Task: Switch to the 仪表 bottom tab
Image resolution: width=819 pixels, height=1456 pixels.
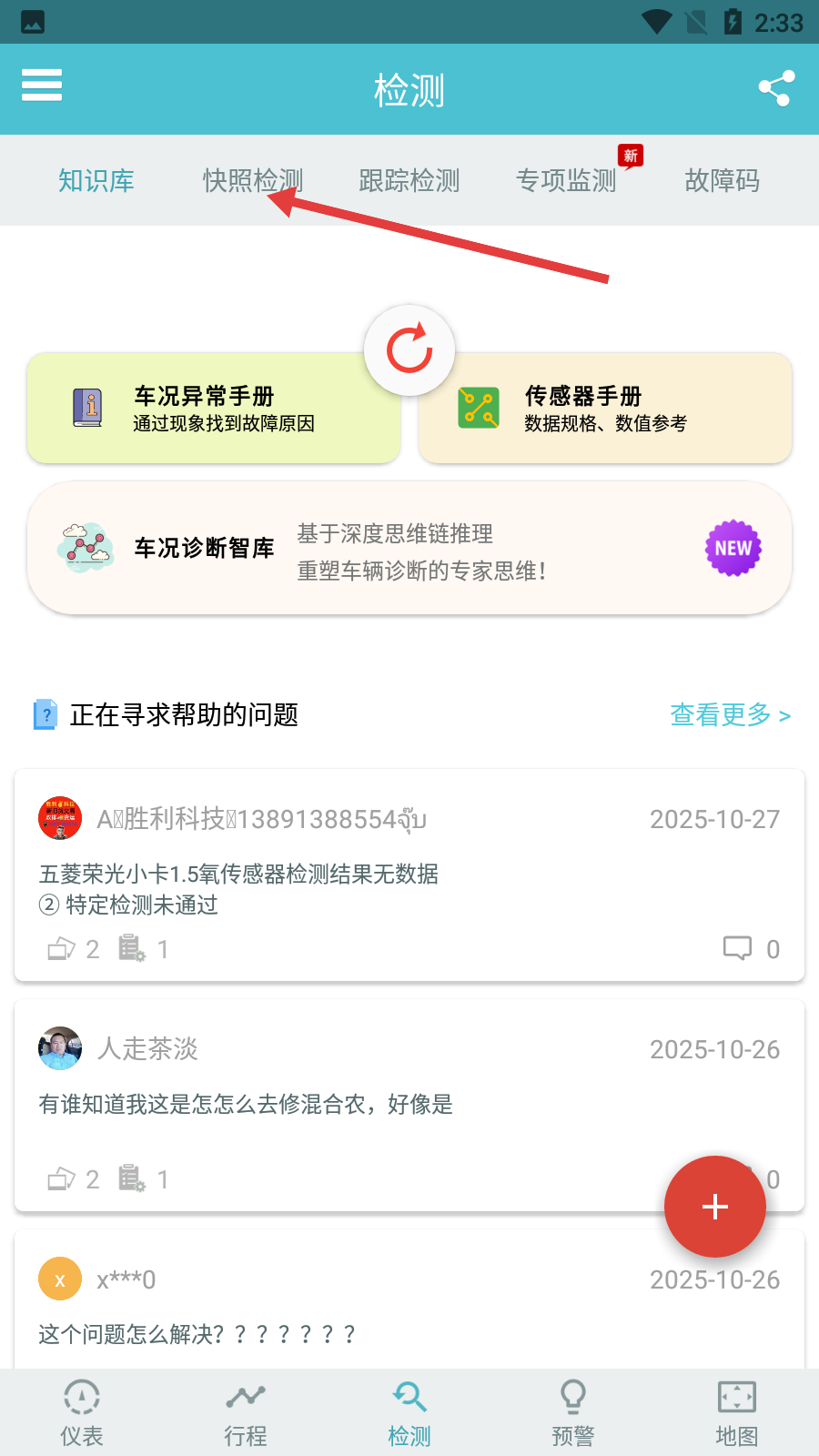Action: pyautogui.click(x=82, y=1412)
